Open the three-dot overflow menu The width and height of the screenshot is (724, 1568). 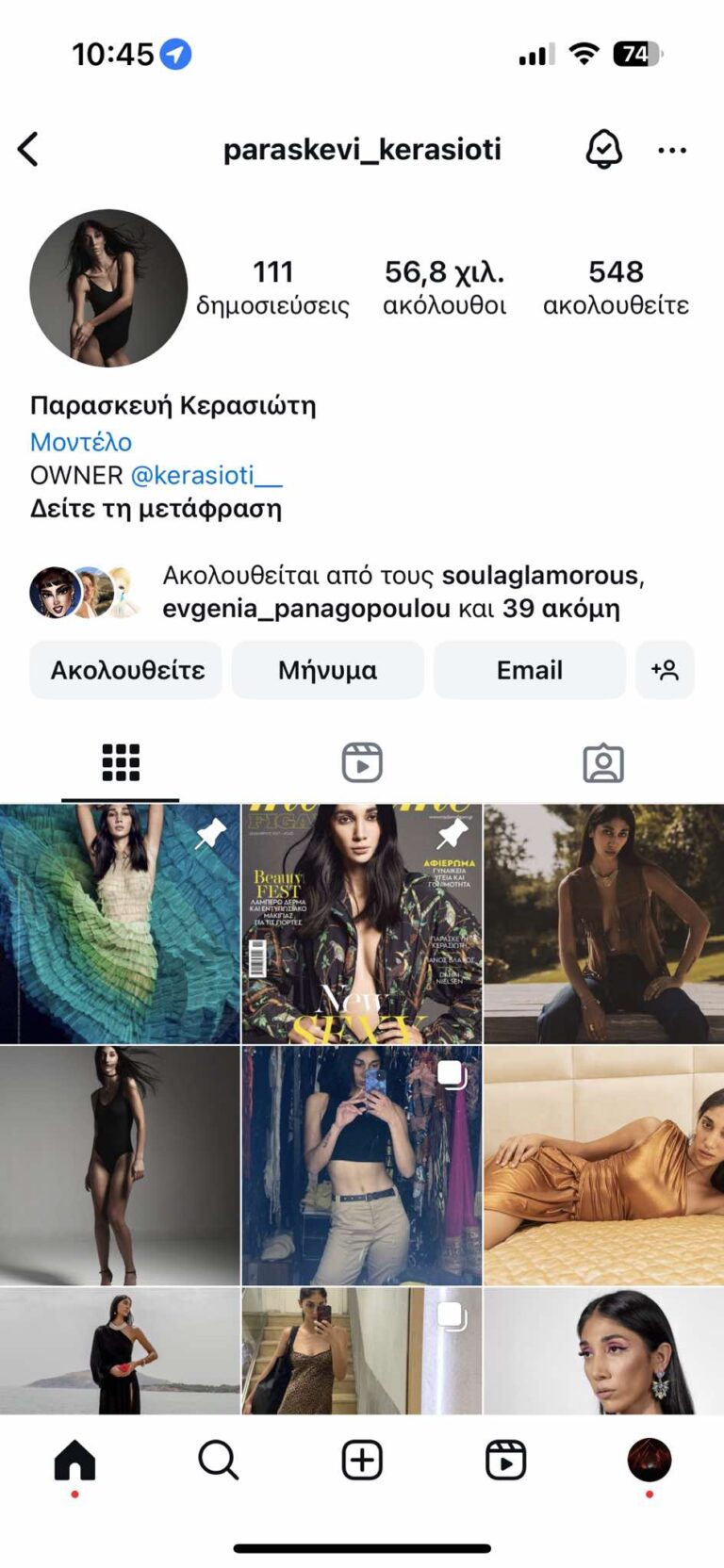pyautogui.click(x=672, y=150)
